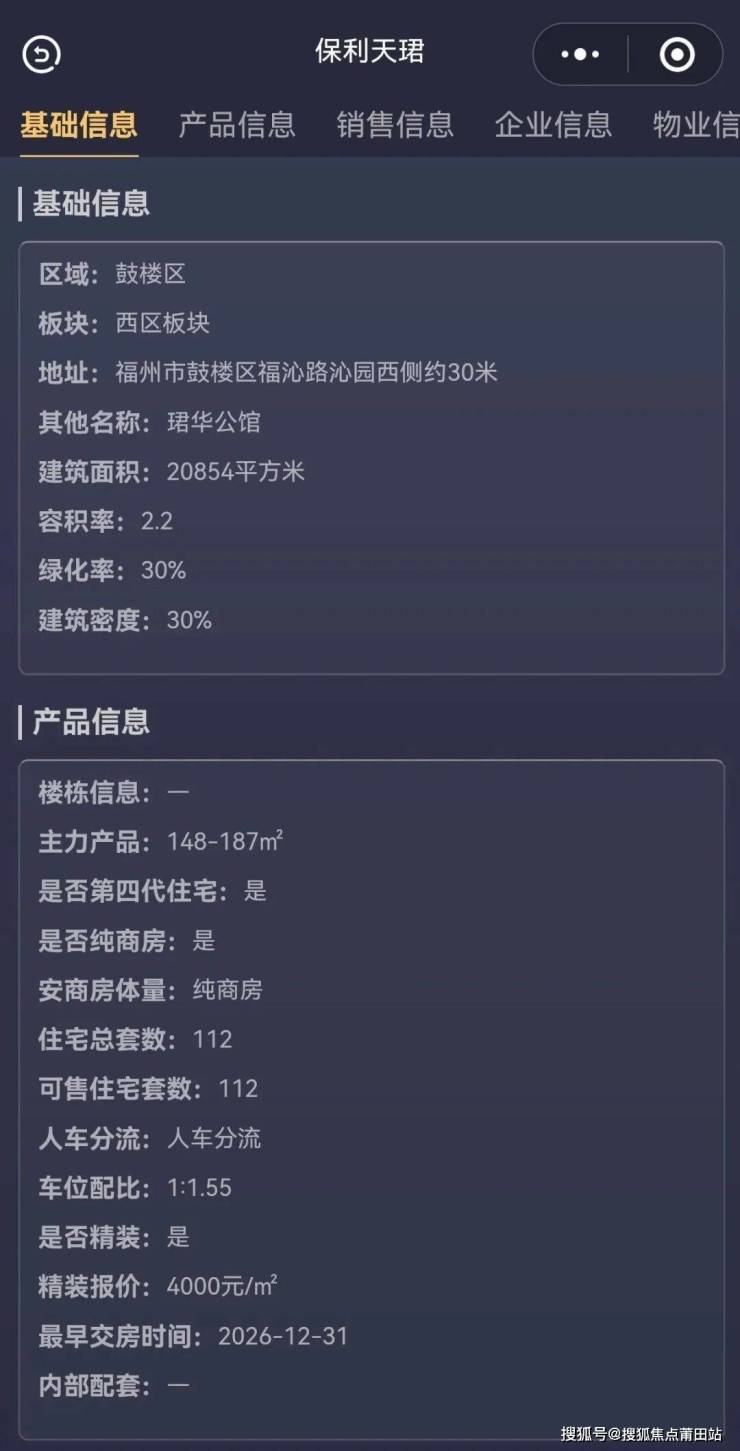Open the mini program three-dot menu
The width and height of the screenshot is (740, 1451).
click(580, 54)
